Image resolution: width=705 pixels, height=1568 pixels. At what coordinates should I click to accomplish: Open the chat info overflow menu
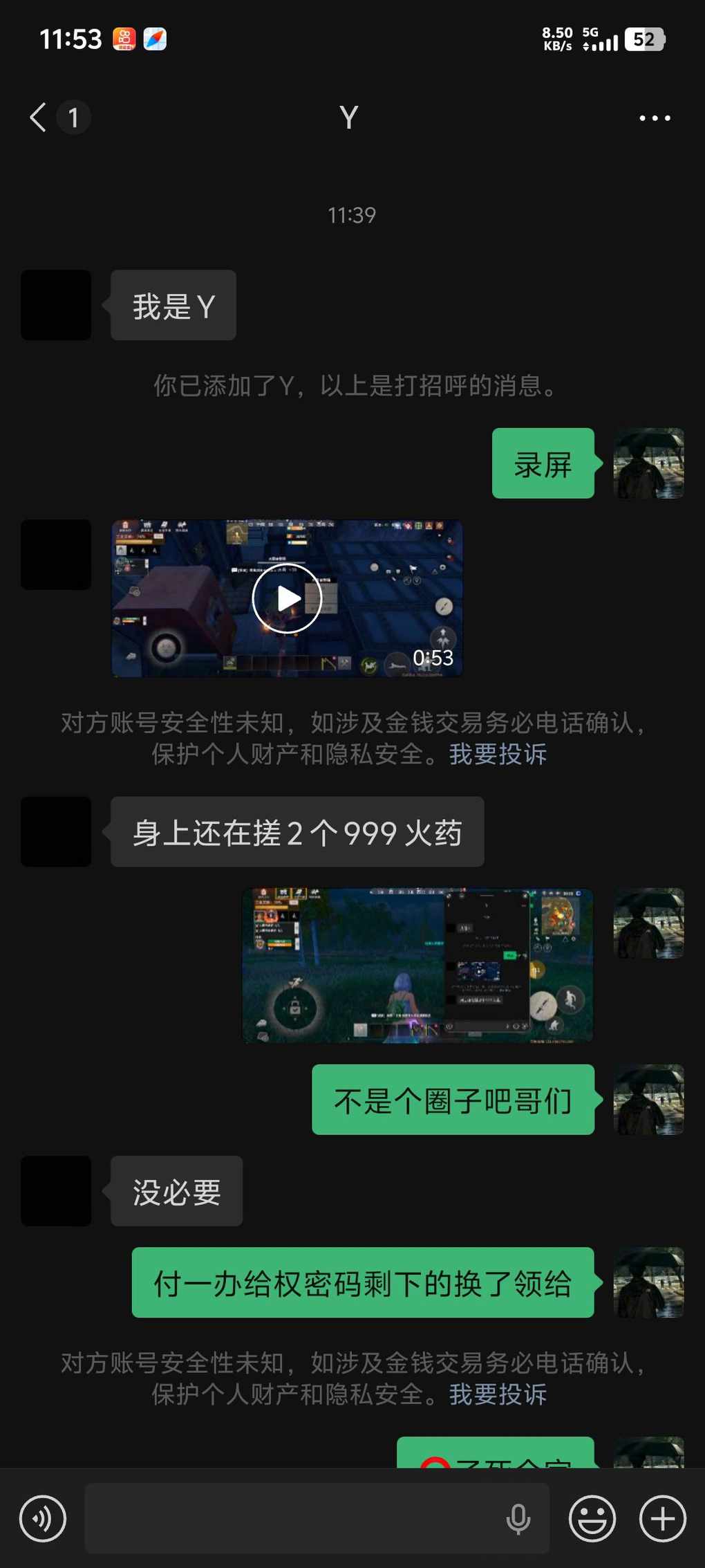(x=654, y=118)
